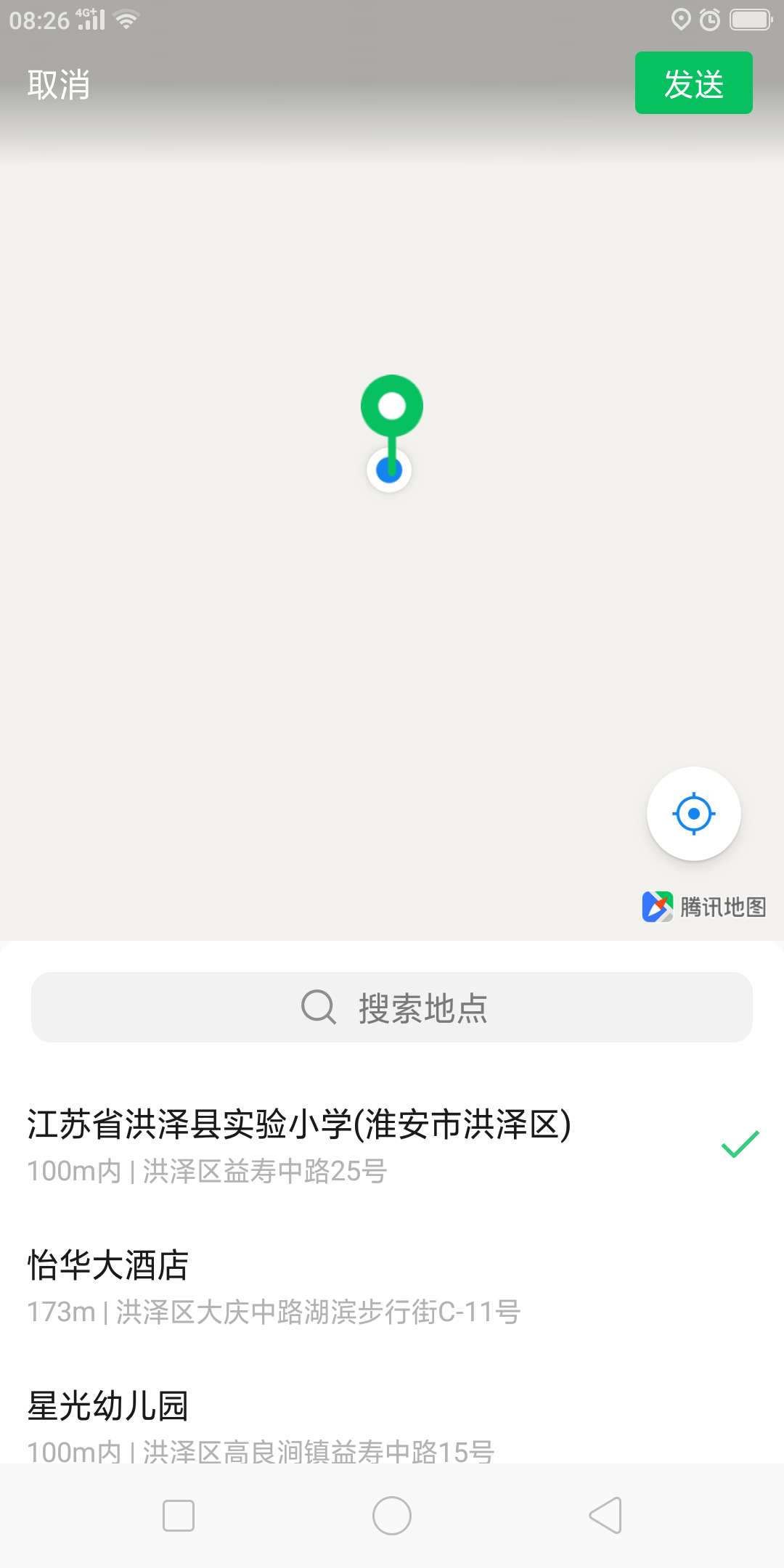Open the 搜索地点 search box
Viewport: 784px width, 1568px height.
tap(392, 1008)
